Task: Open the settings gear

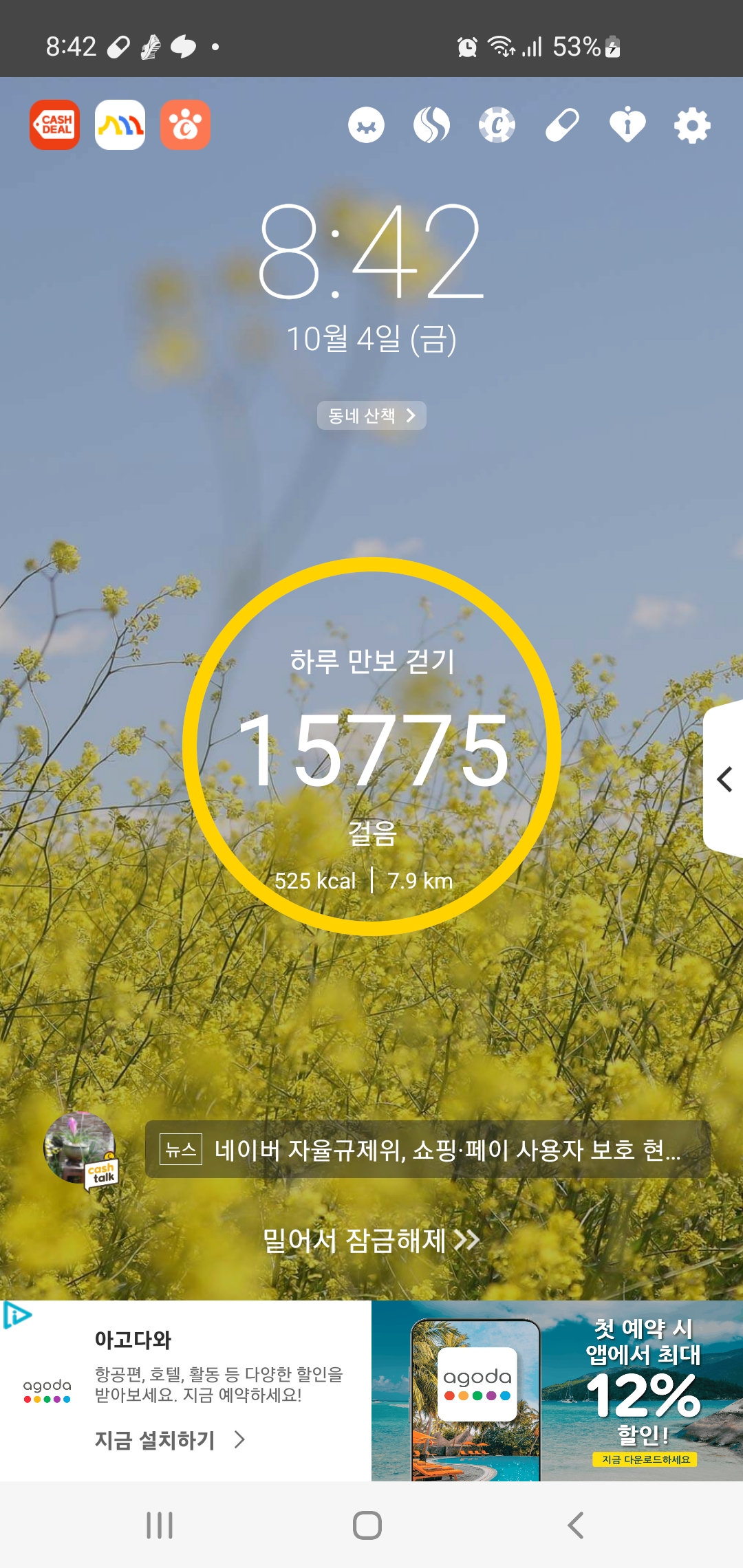Action: point(691,126)
